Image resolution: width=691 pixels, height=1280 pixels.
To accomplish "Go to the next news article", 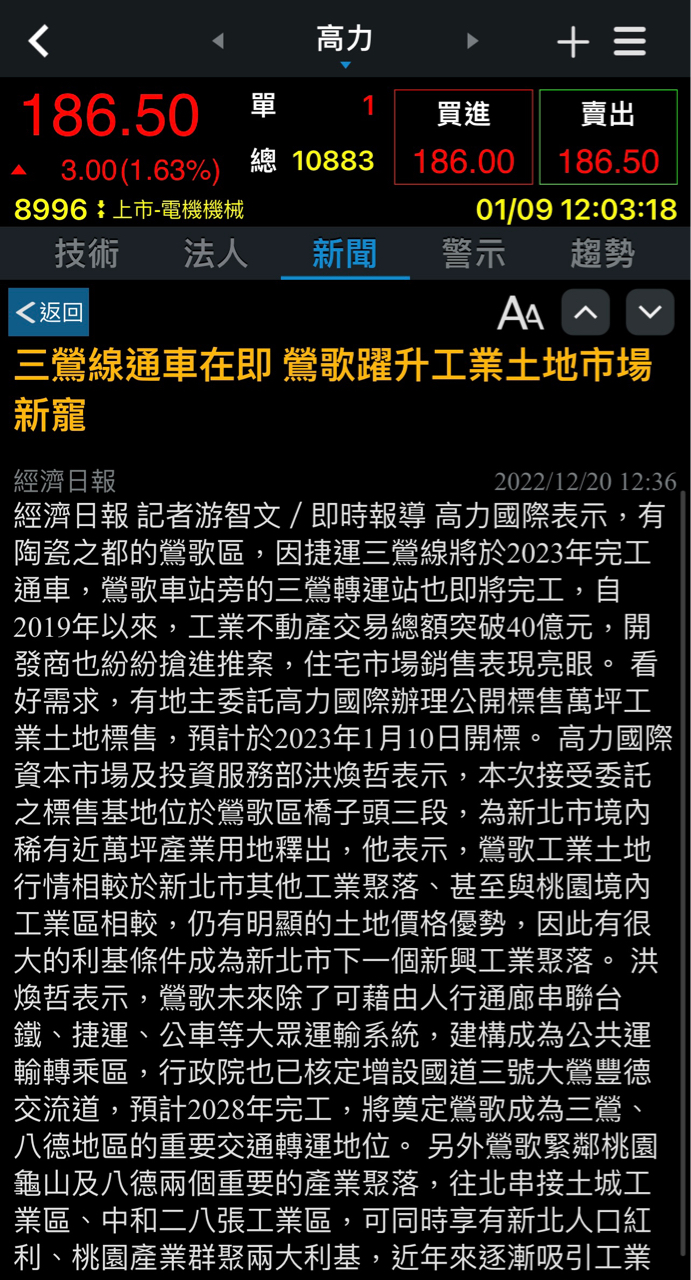I will click(650, 313).
